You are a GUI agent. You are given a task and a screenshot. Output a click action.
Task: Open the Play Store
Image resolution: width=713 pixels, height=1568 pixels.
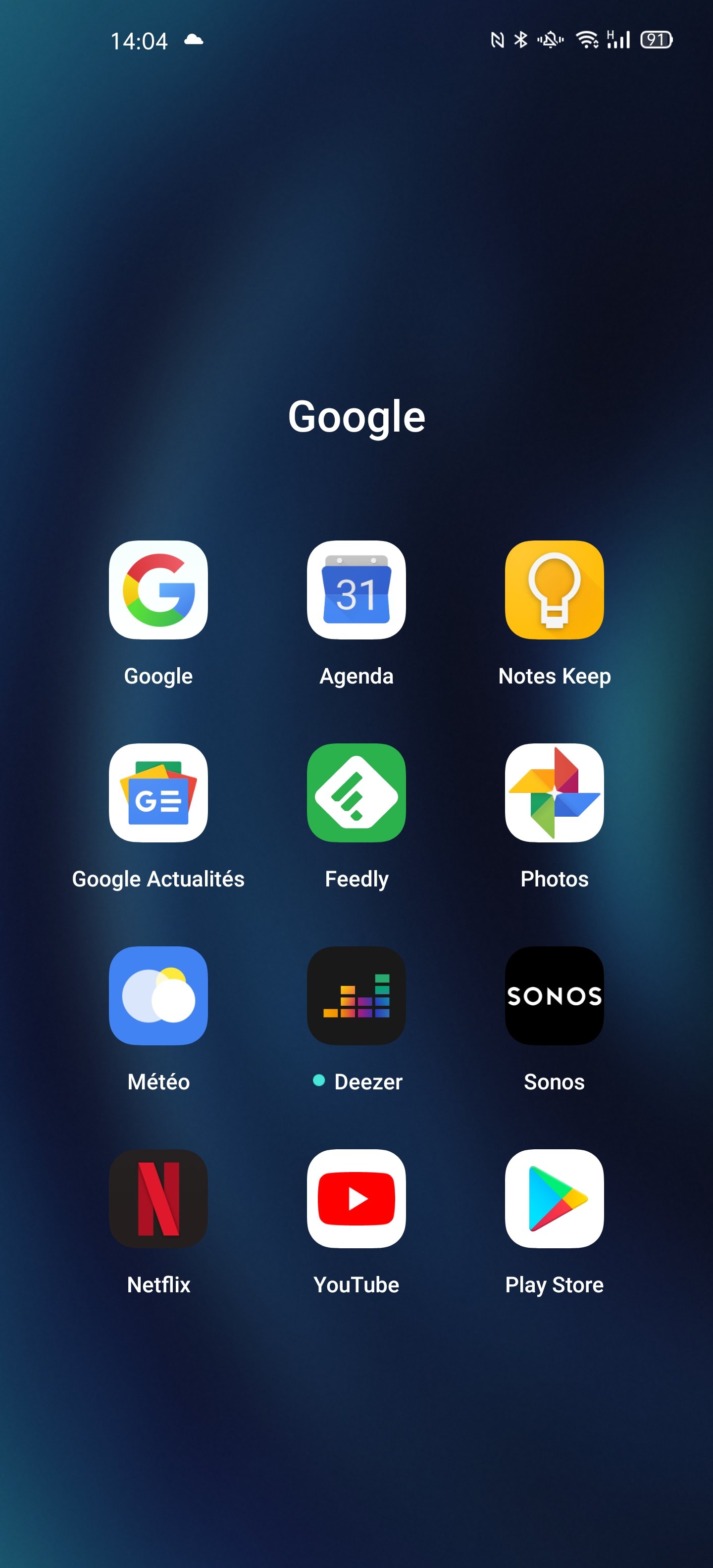coord(554,1198)
